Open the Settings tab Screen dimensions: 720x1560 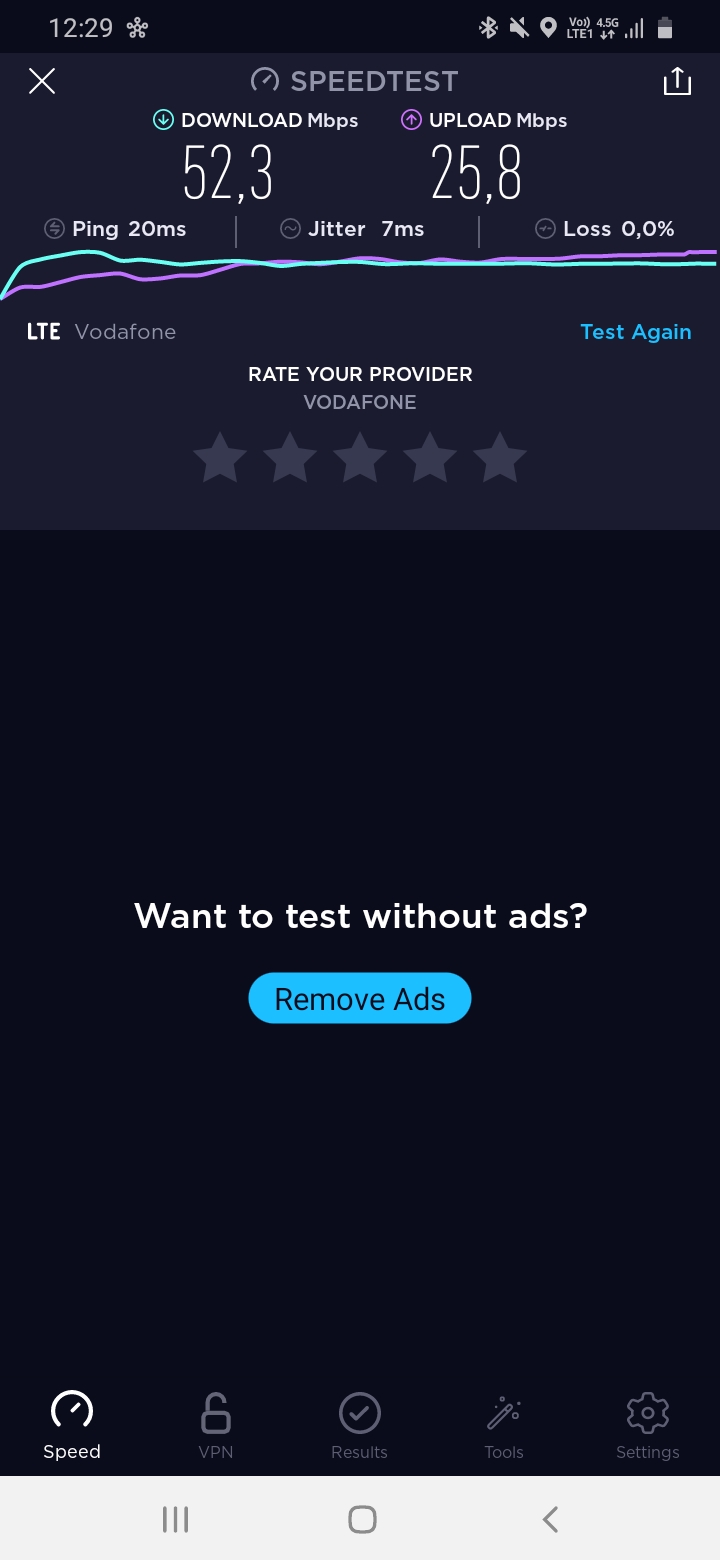coord(647,1425)
